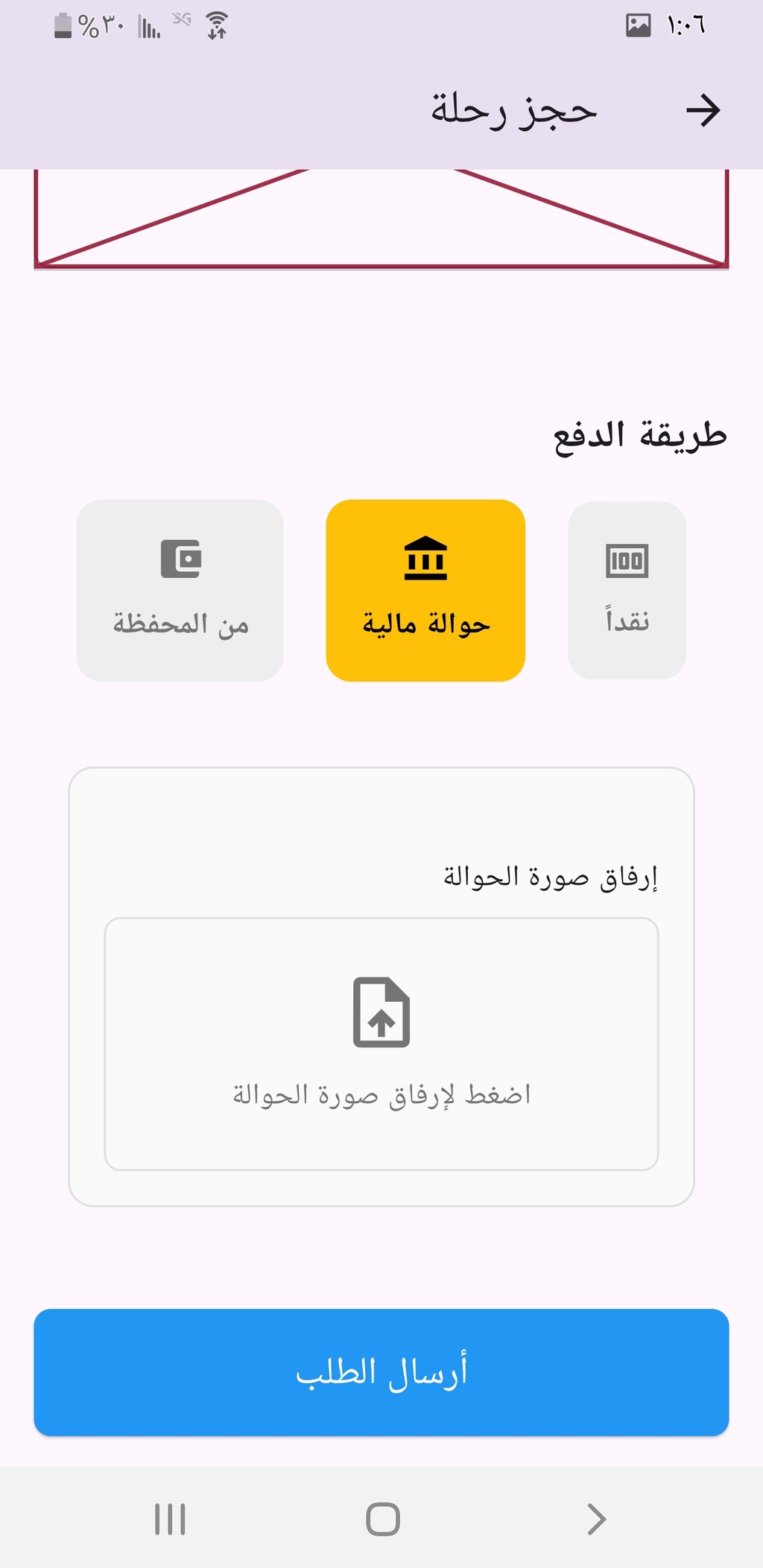This screenshot has width=763, height=1568.
Task: Go to the phone home screen
Action: point(383,1519)
